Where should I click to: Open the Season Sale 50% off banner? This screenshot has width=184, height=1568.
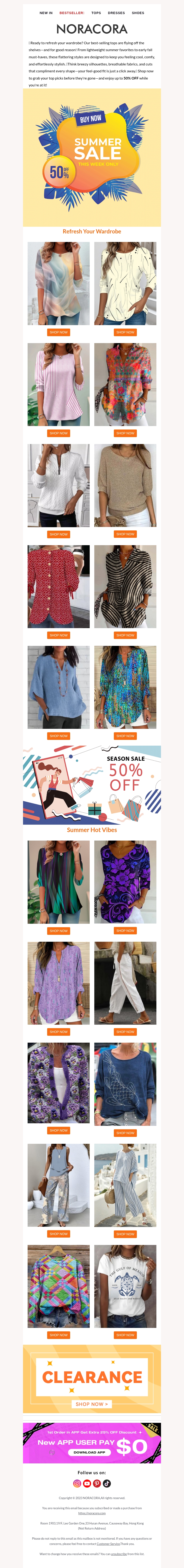point(92,785)
